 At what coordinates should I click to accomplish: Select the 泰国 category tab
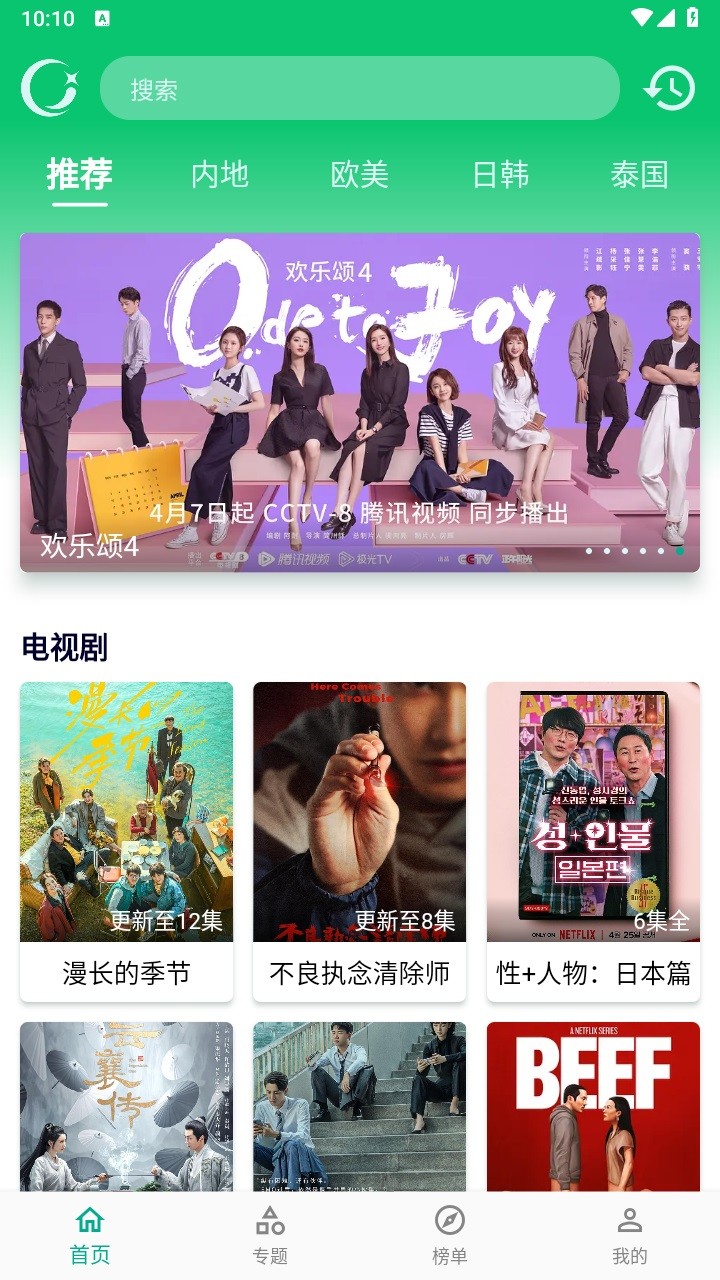[638, 173]
